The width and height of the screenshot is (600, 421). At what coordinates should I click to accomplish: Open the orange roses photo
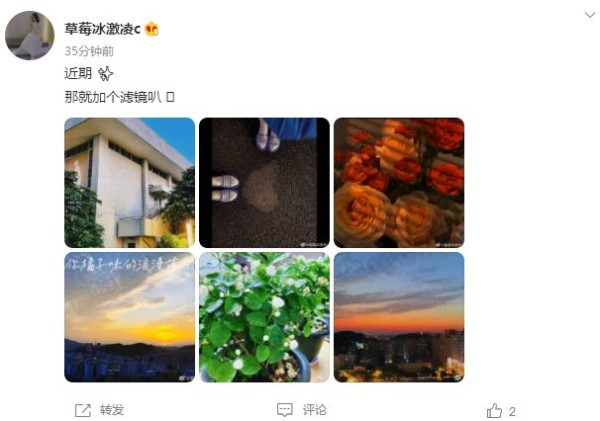coord(398,182)
